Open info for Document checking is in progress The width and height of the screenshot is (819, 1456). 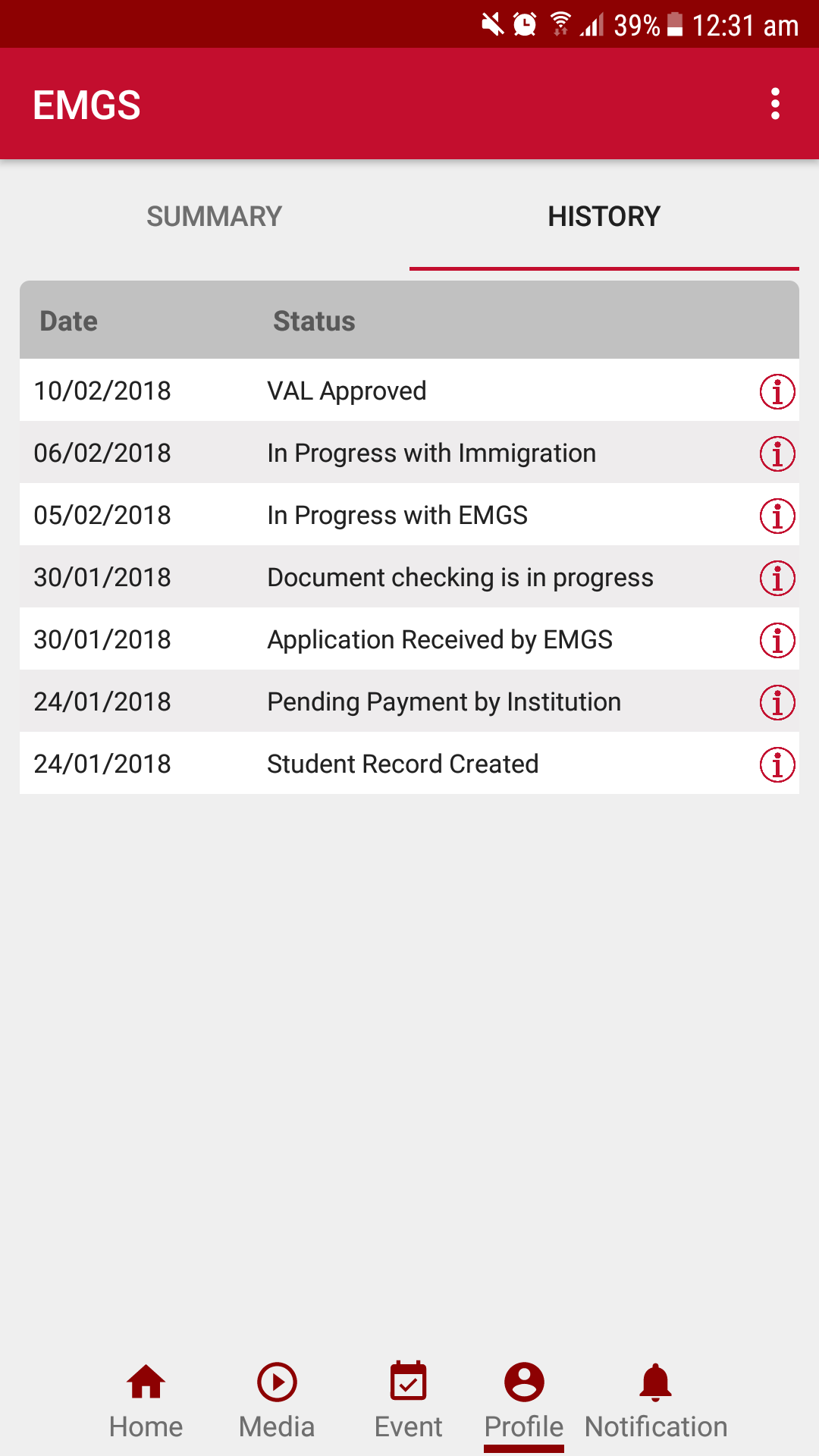[x=777, y=578]
